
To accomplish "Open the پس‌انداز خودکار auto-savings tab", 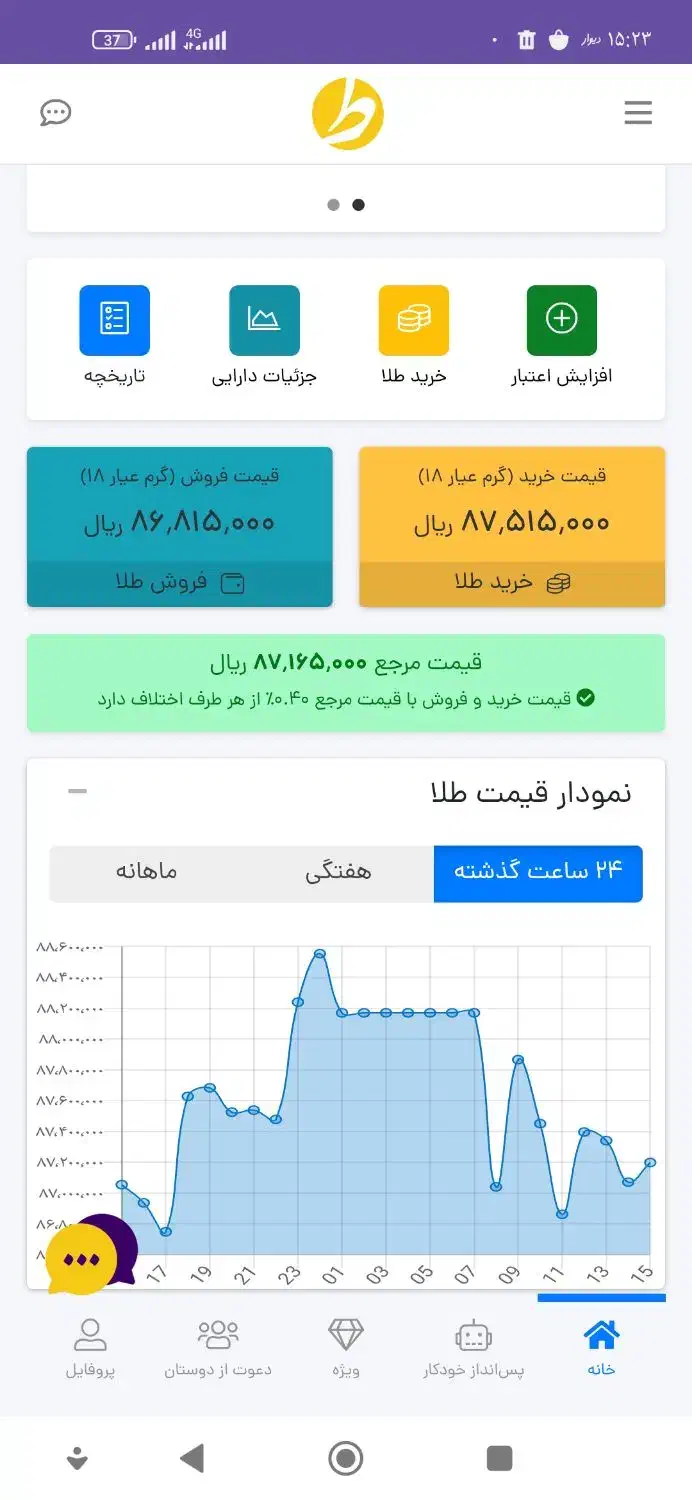I will pos(473,1346).
